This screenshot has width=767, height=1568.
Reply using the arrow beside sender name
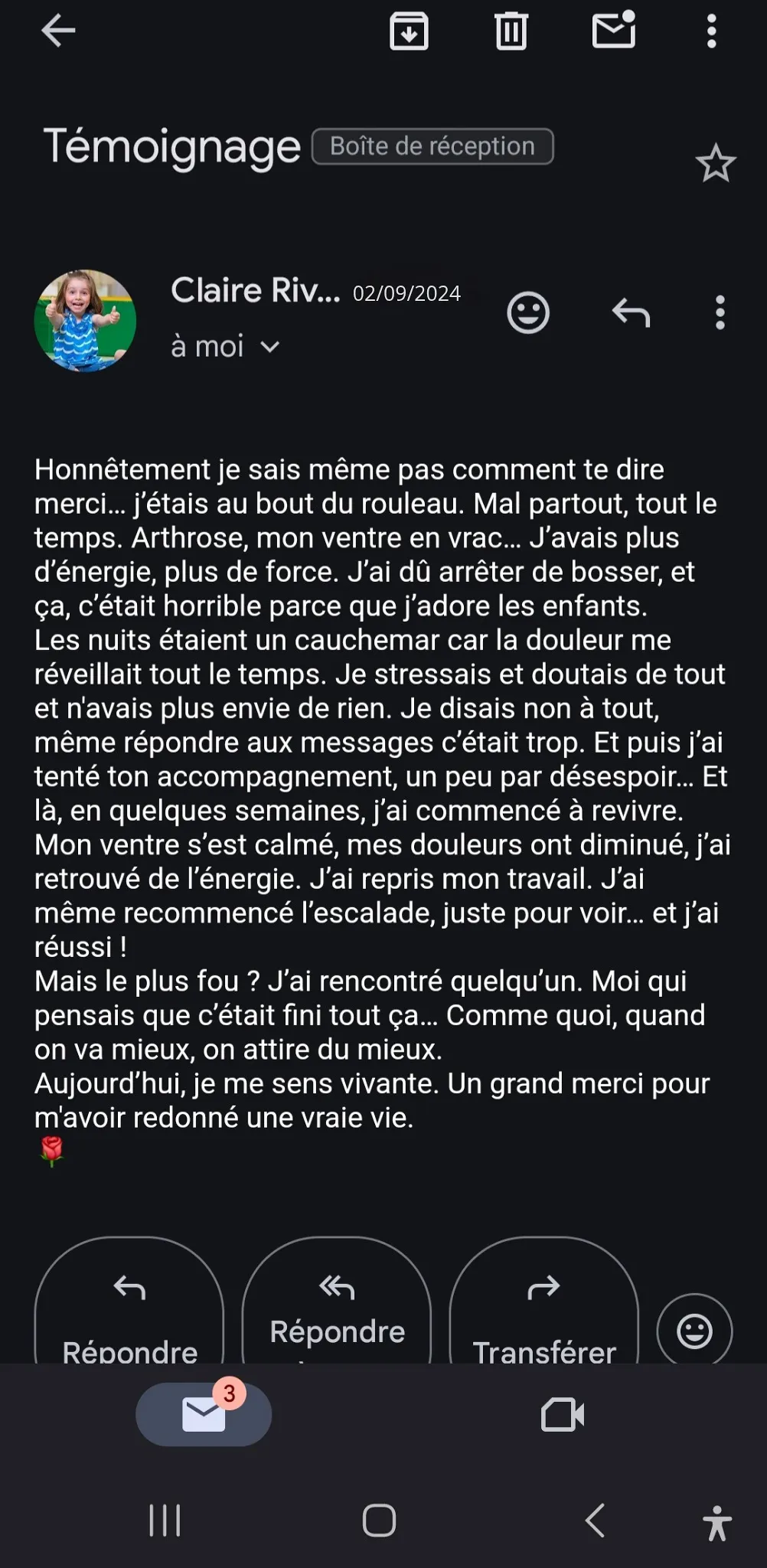point(631,312)
